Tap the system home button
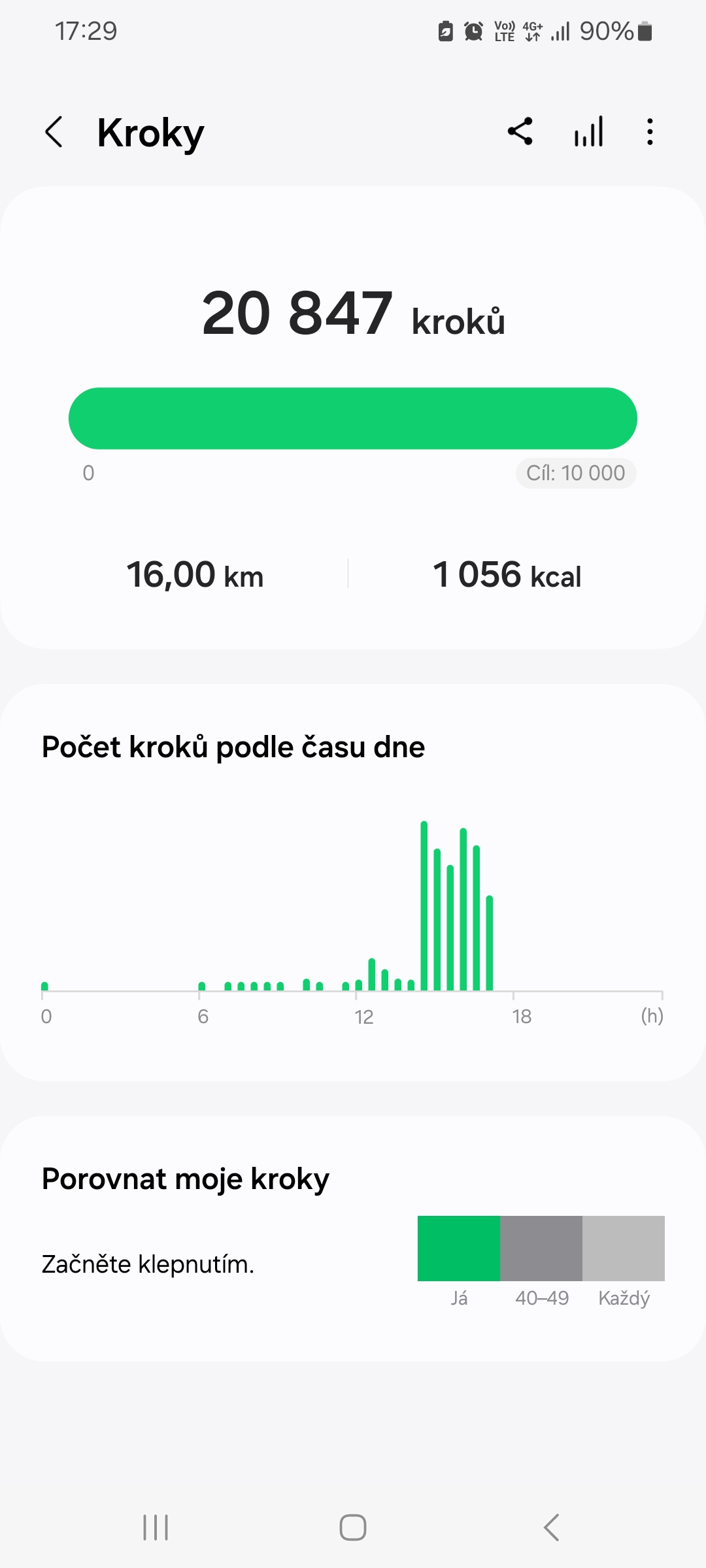This screenshot has height=1568, width=706. coord(353,1527)
